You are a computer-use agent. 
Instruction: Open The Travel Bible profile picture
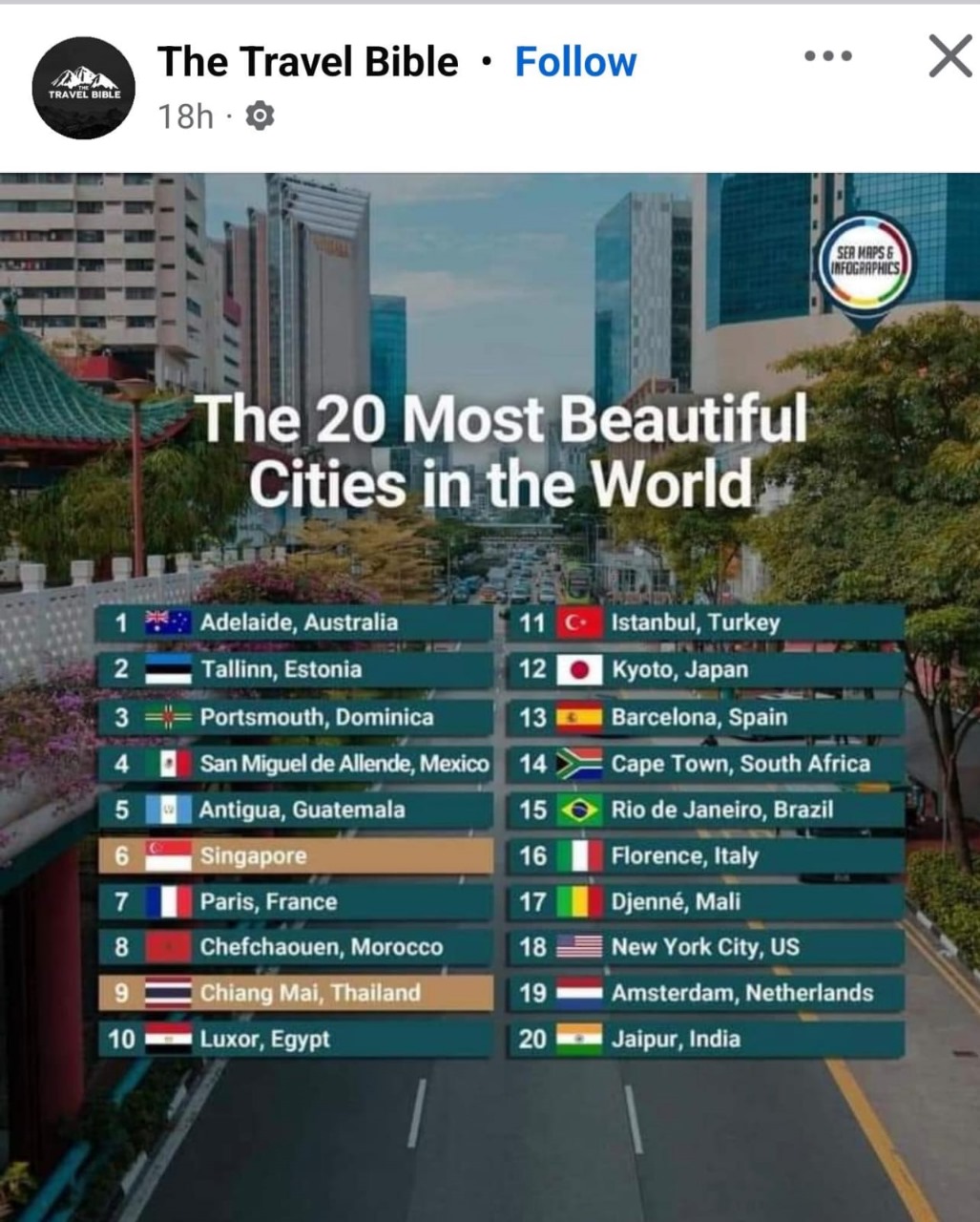pyautogui.click(x=84, y=88)
